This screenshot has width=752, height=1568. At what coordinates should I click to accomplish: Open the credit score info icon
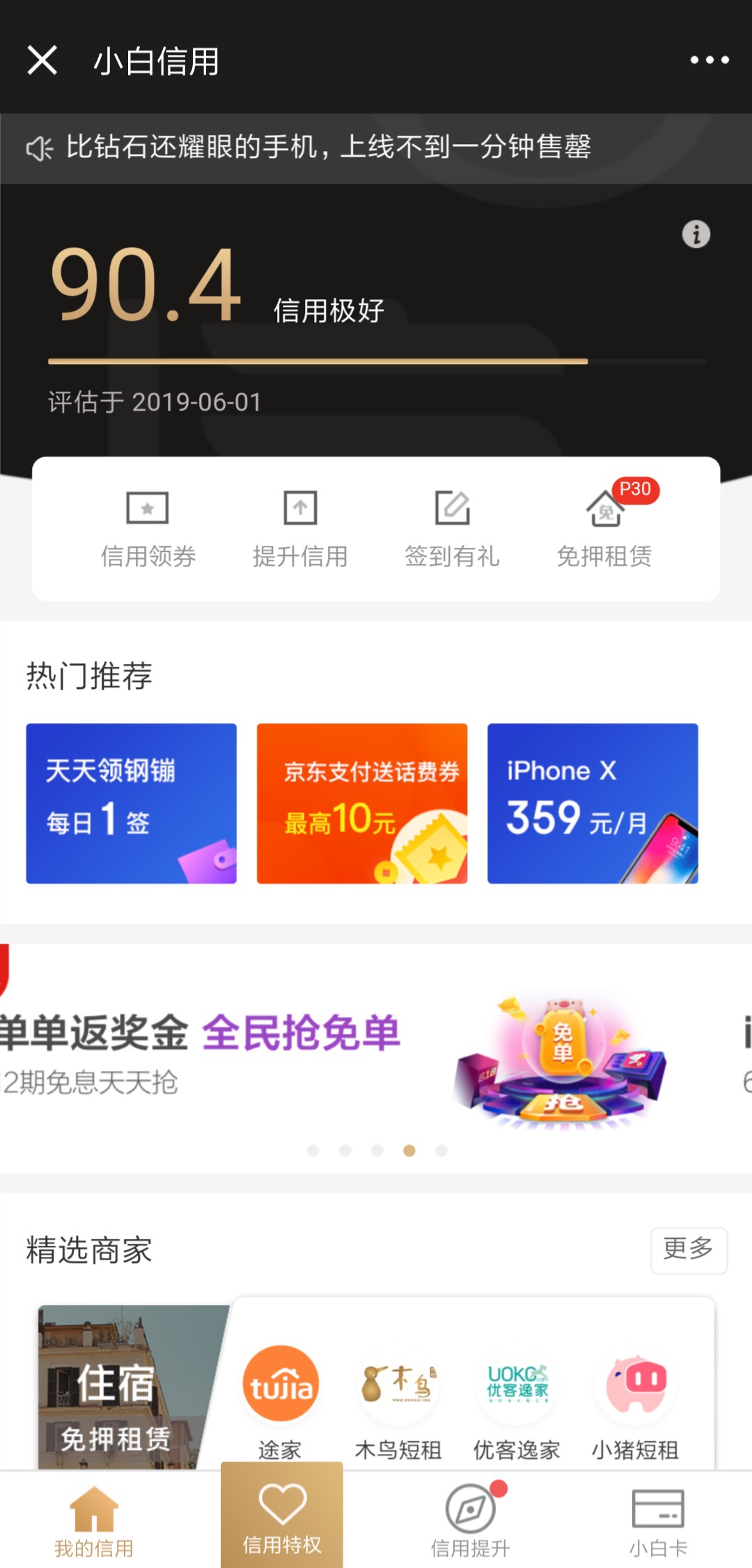[x=696, y=235]
